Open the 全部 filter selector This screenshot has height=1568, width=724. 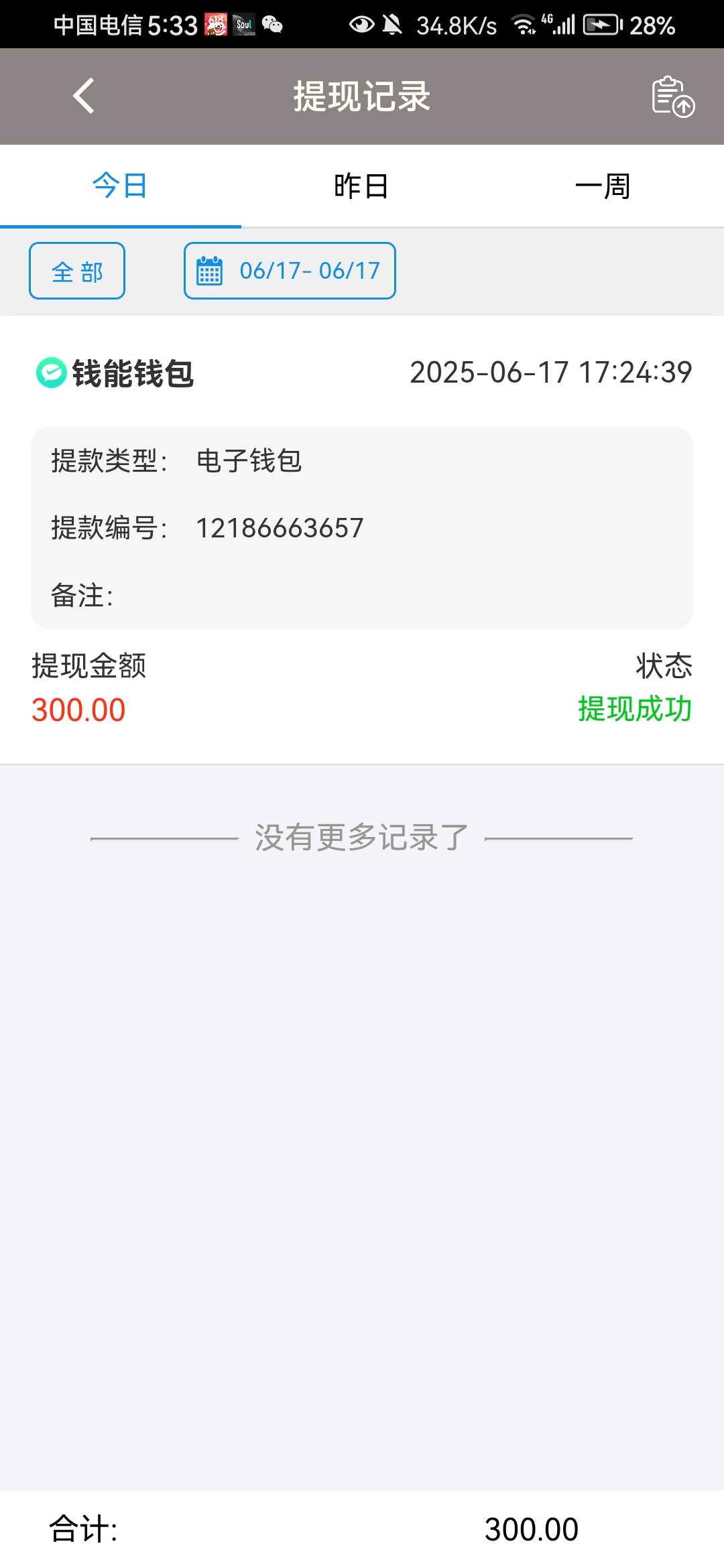pos(76,271)
